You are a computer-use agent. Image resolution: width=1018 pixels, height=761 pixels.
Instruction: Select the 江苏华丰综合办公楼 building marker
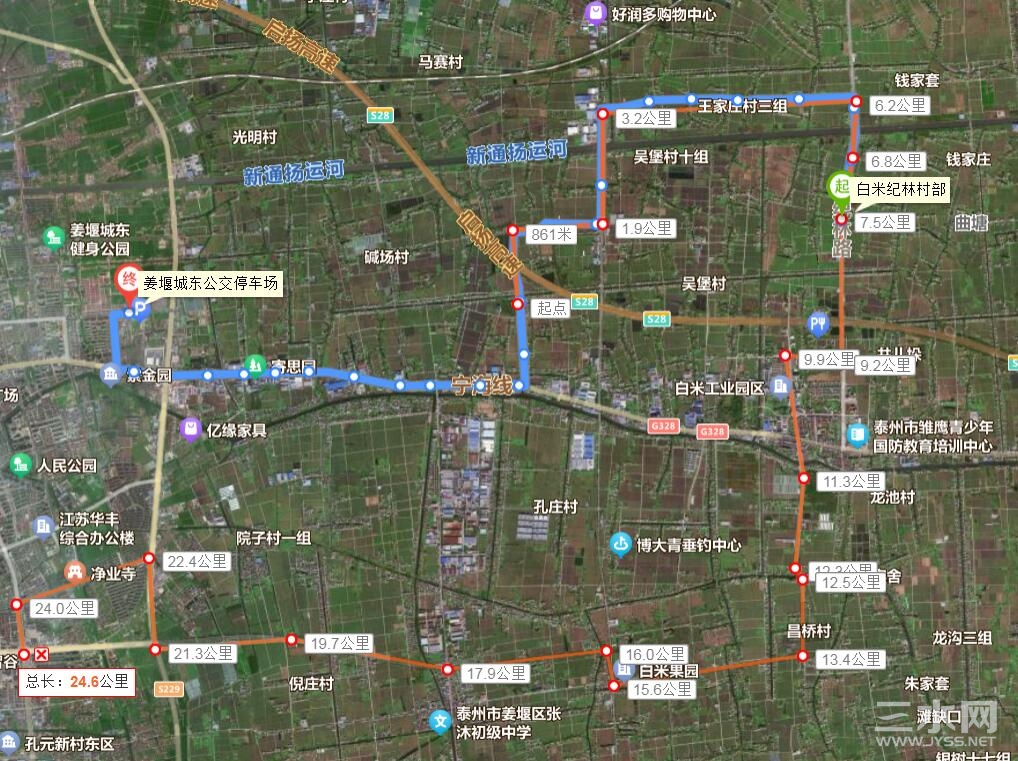click(x=43, y=527)
